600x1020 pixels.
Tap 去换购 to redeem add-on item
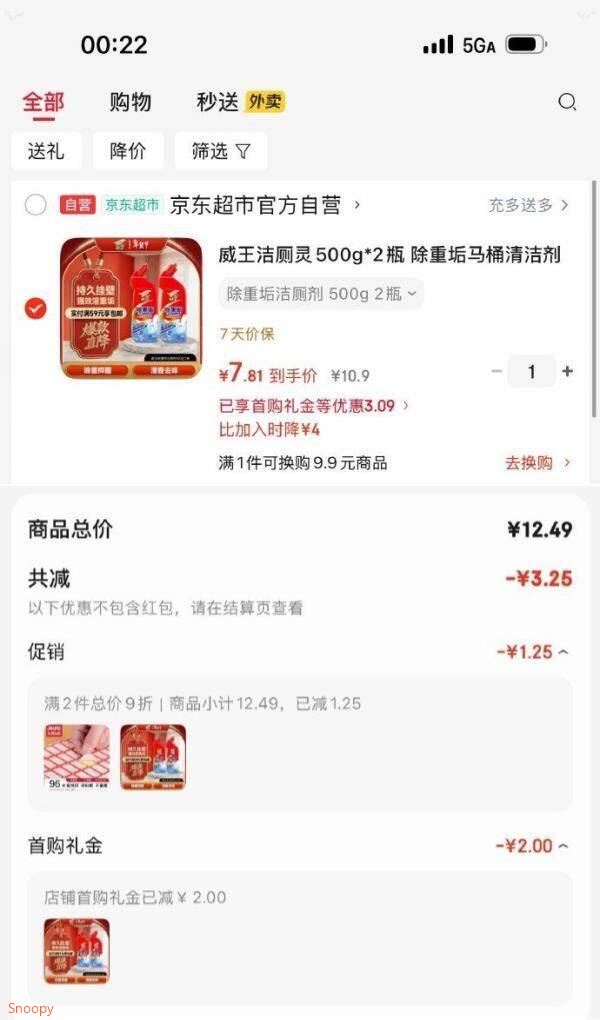(537, 462)
